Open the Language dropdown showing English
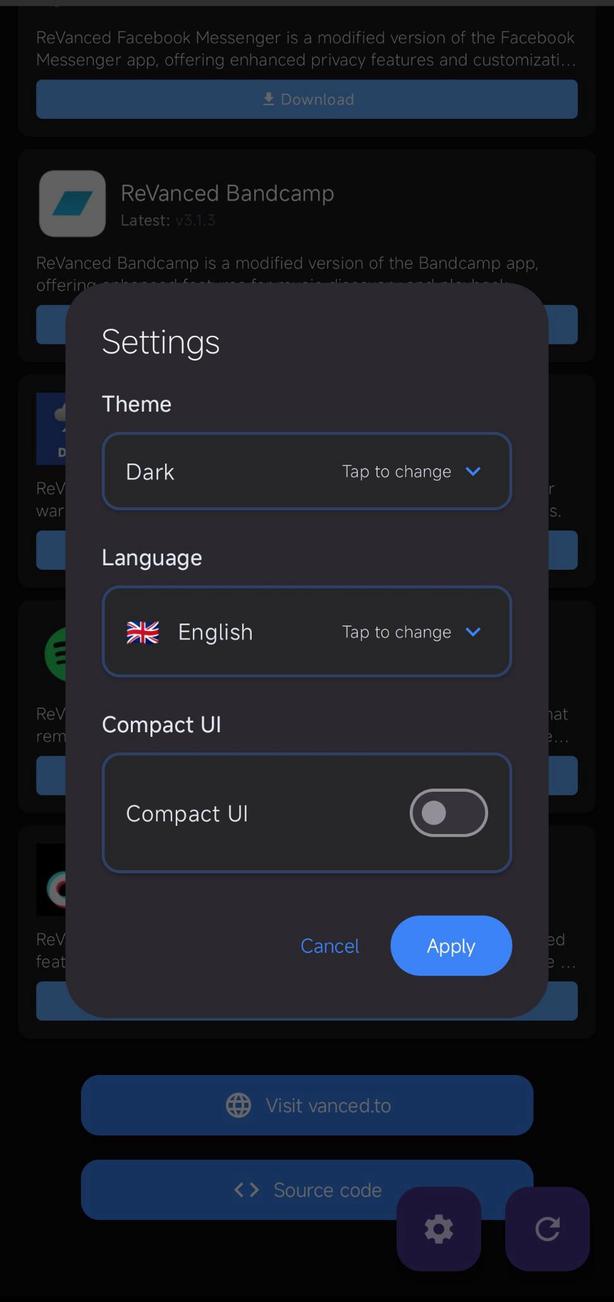This screenshot has width=614, height=1302. (306, 632)
